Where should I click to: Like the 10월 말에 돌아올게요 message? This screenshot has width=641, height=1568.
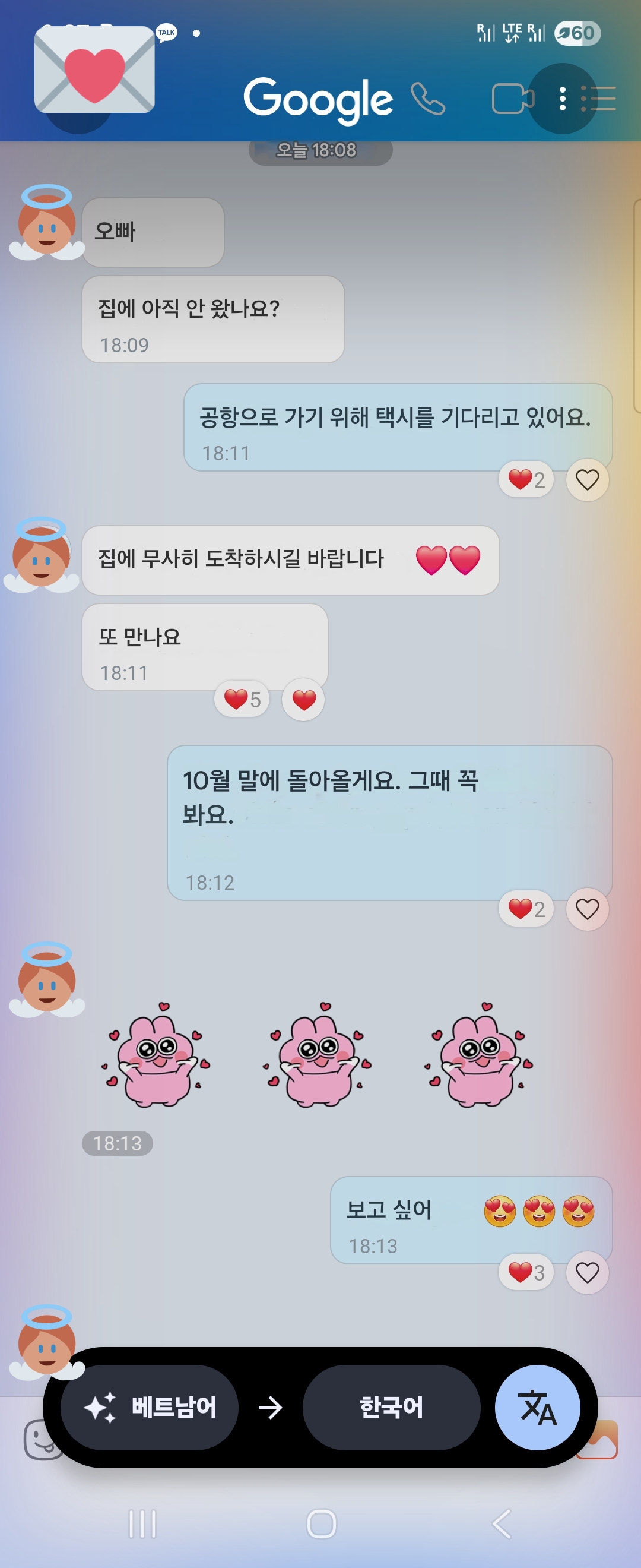(x=587, y=909)
